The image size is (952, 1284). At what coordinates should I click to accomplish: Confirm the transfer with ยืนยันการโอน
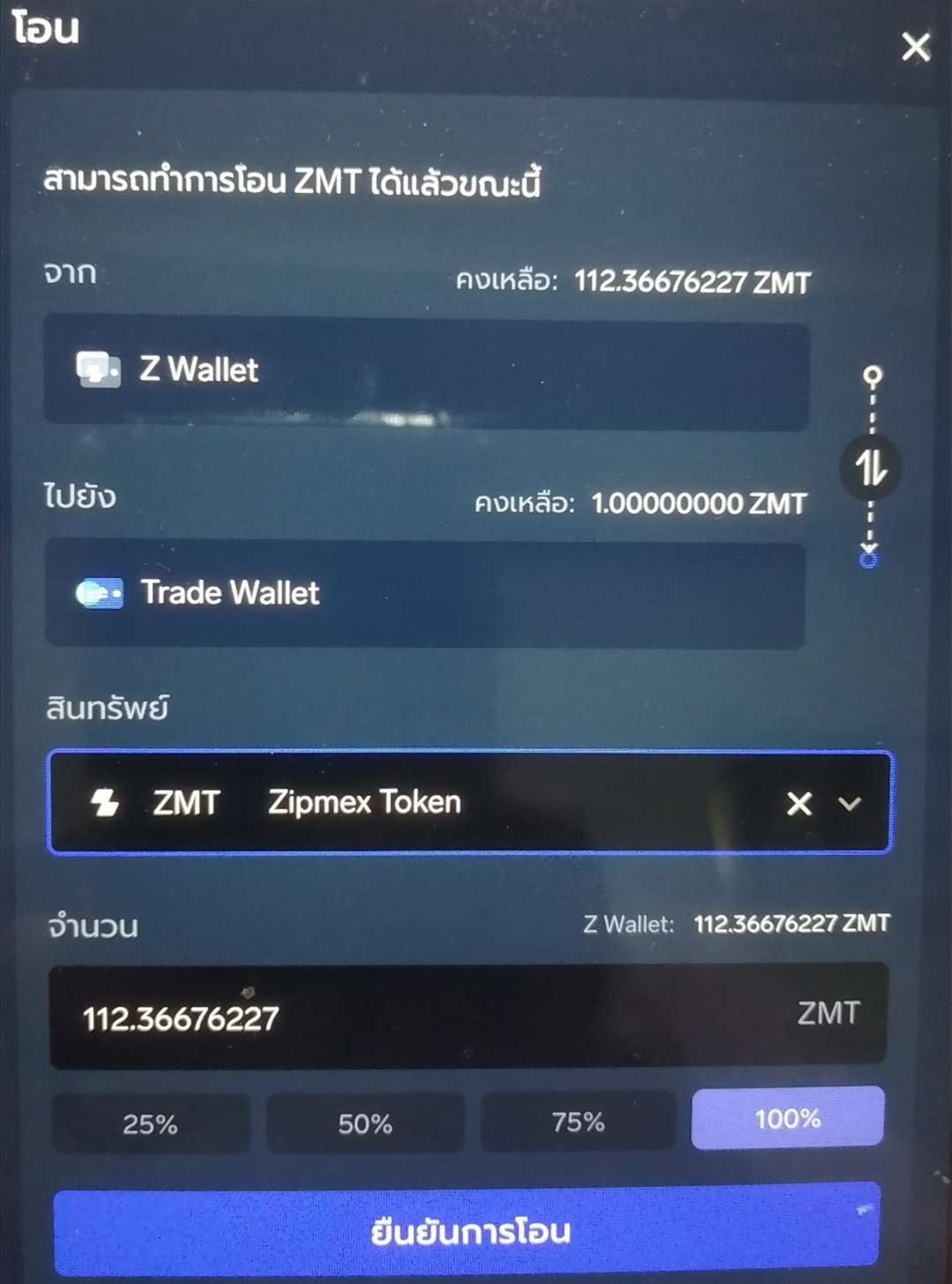click(467, 1230)
